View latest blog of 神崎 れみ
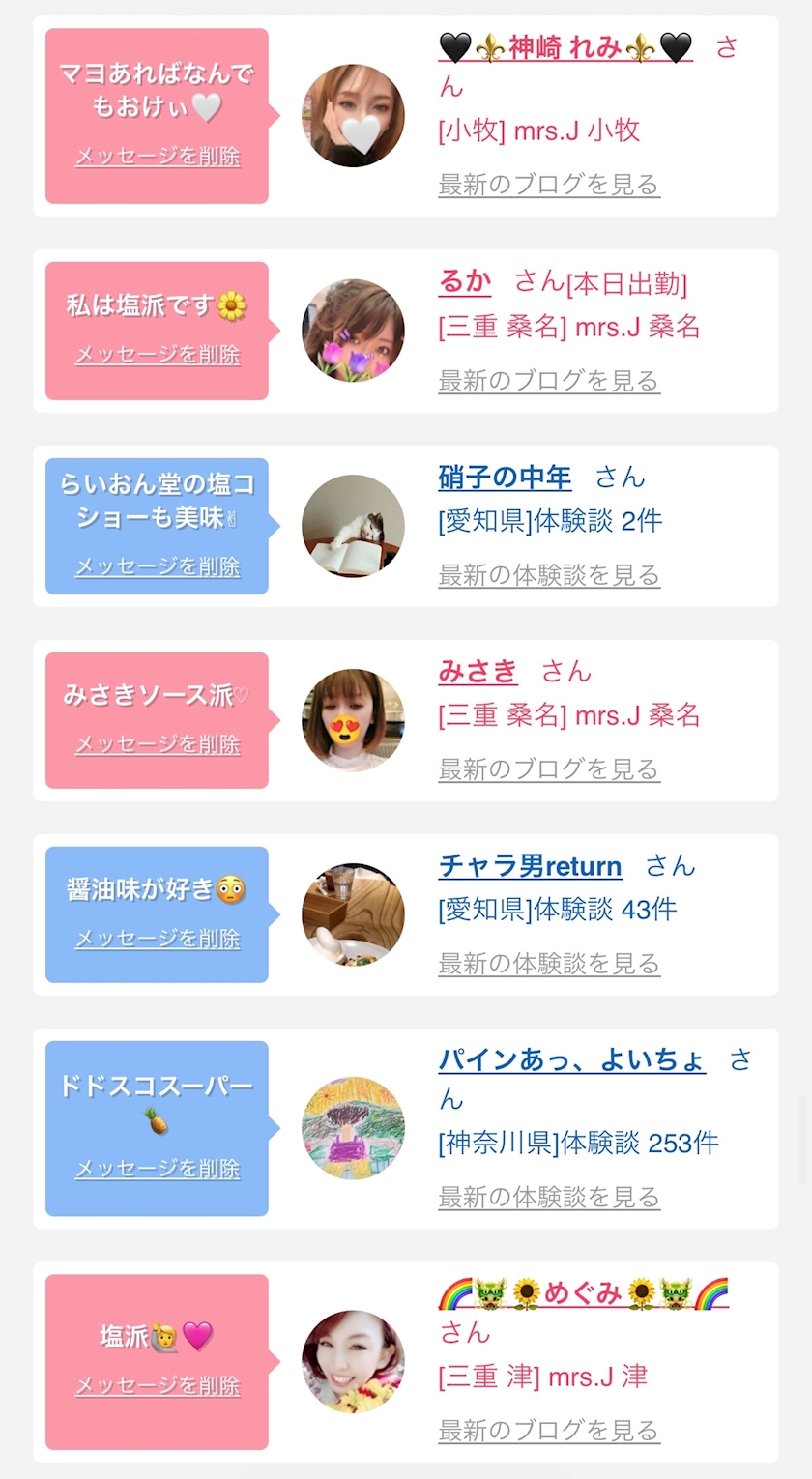 549,185
